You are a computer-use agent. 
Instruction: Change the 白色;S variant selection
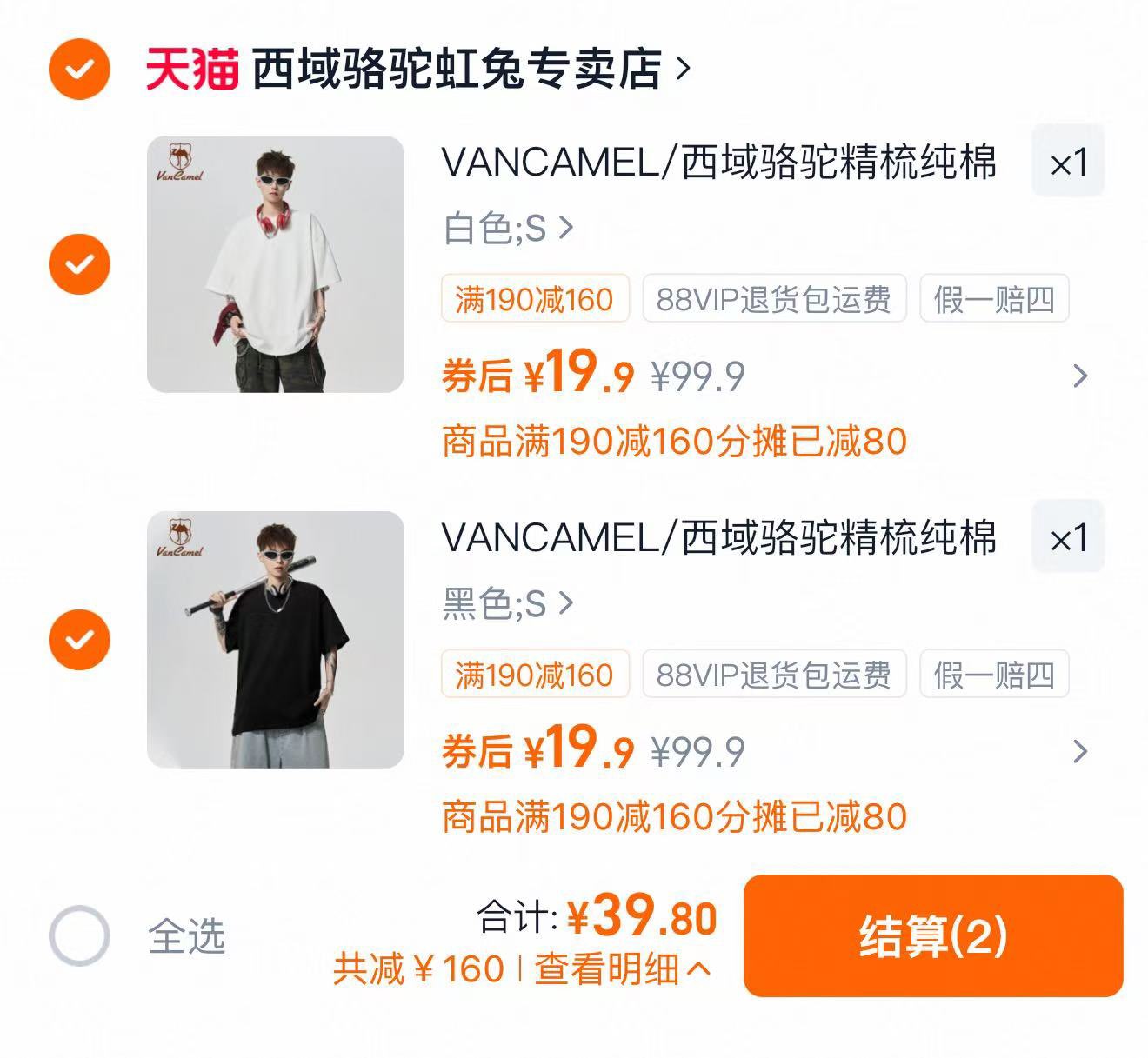pyautogui.click(x=509, y=229)
